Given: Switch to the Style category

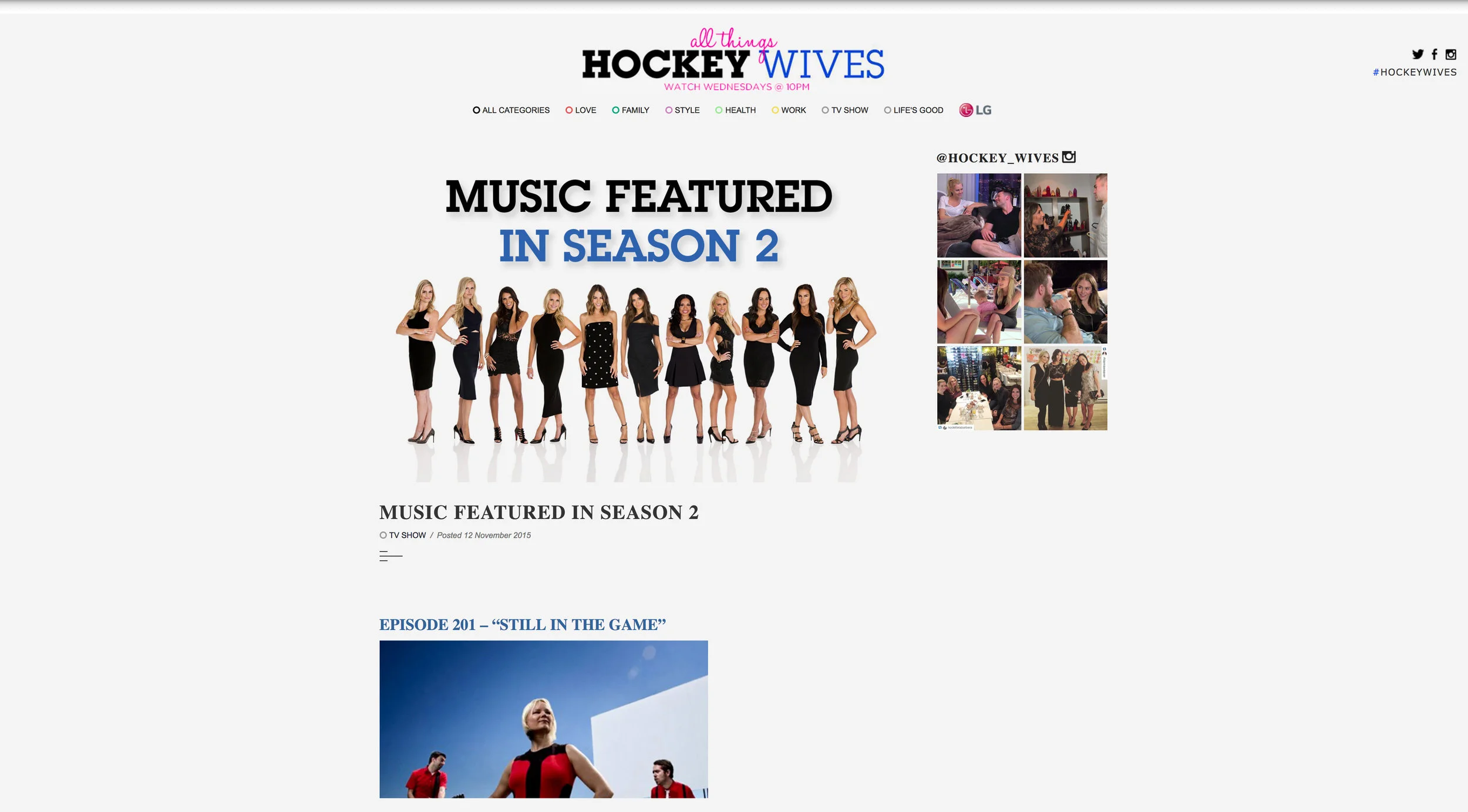Looking at the screenshot, I should pos(682,110).
